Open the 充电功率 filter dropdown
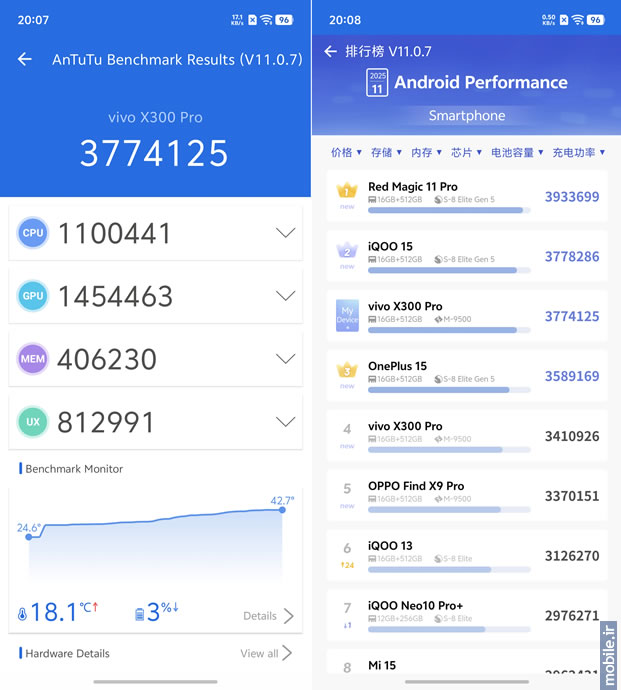 (x=579, y=153)
